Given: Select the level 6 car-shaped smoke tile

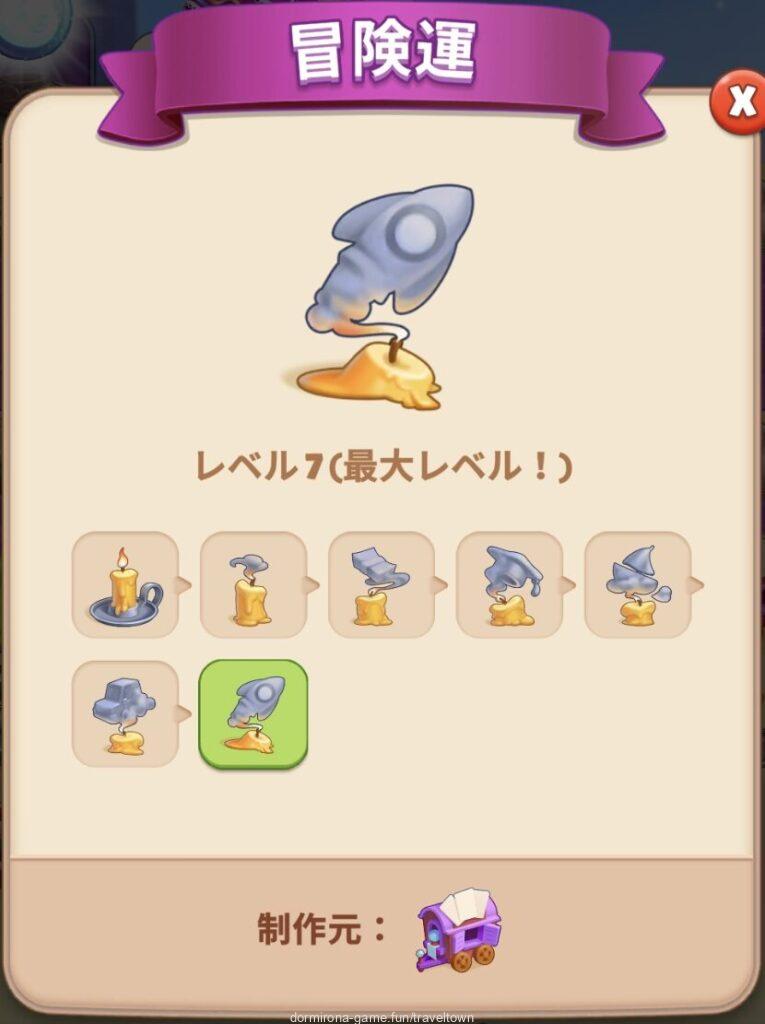Looking at the screenshot, I should (125, 714).
